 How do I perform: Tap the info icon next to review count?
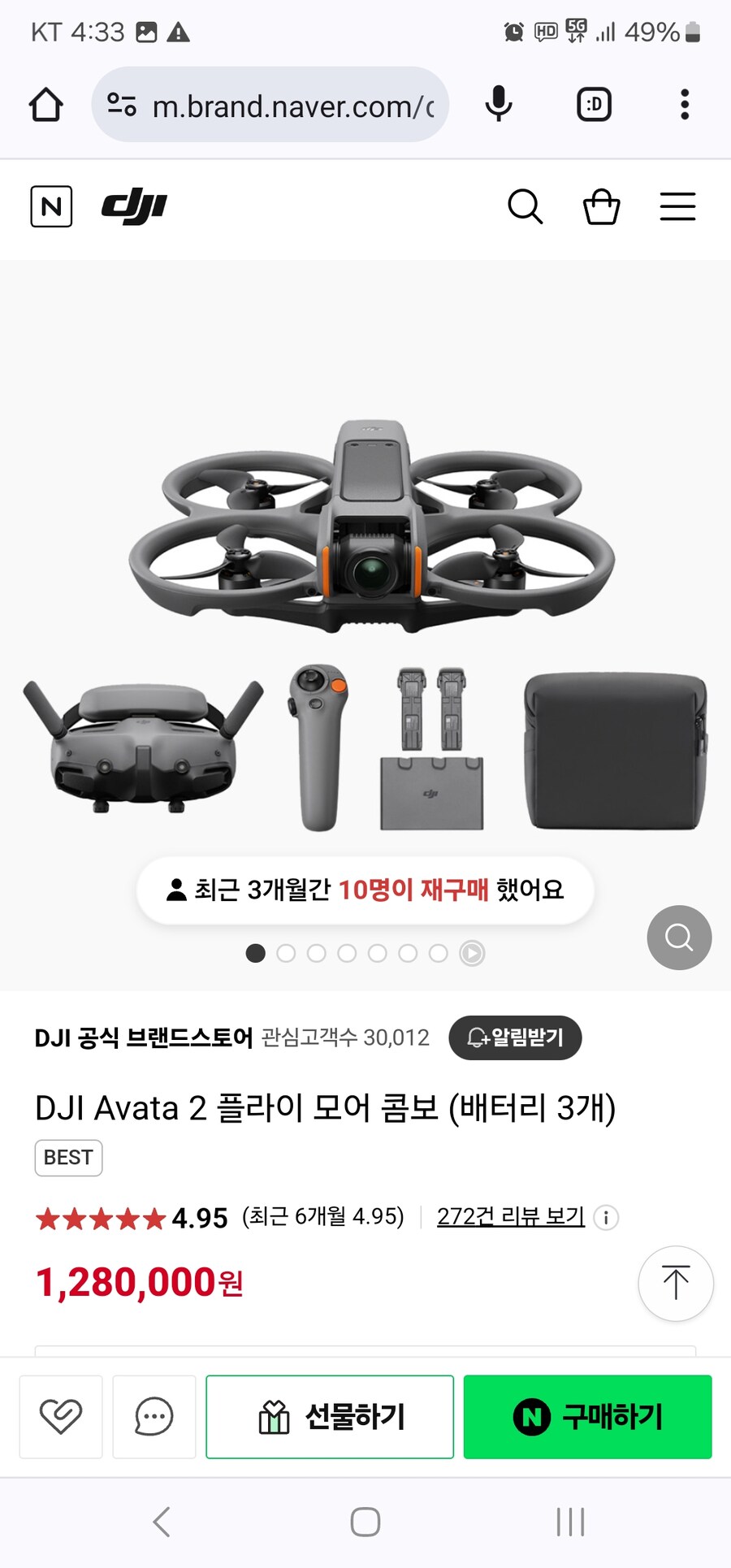(x=606, y=1218)
